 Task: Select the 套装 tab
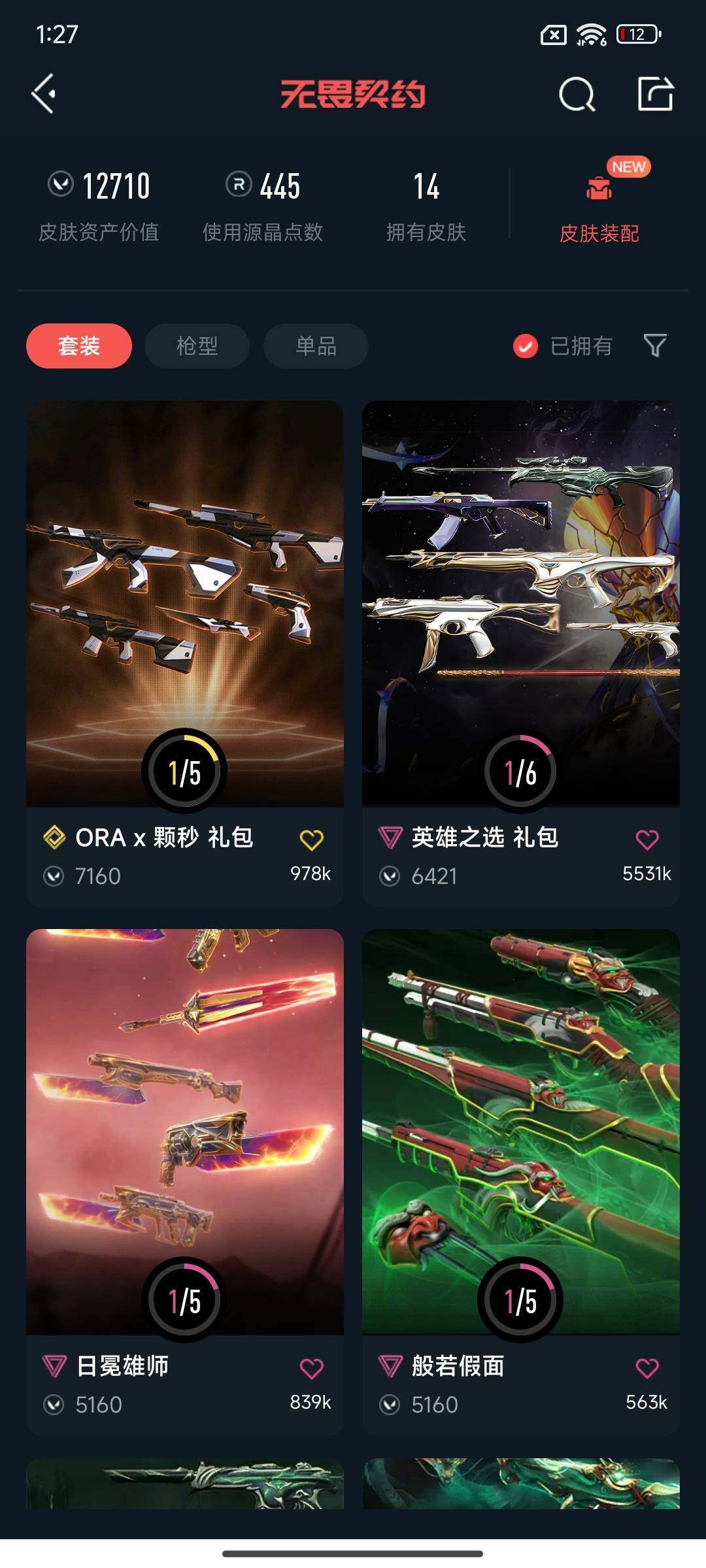pos(79,346)
